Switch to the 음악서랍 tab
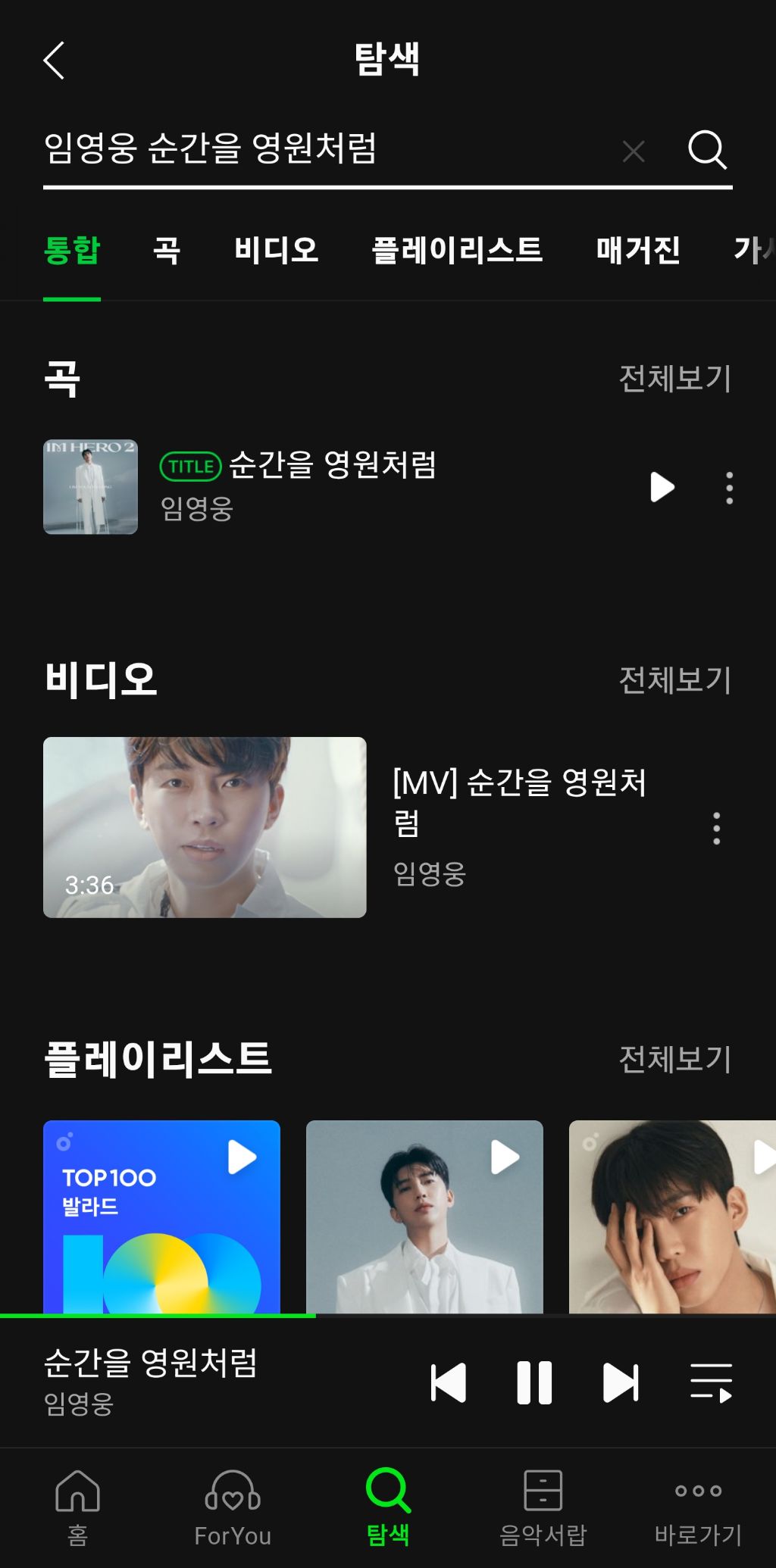 [x=543, y=1507]
